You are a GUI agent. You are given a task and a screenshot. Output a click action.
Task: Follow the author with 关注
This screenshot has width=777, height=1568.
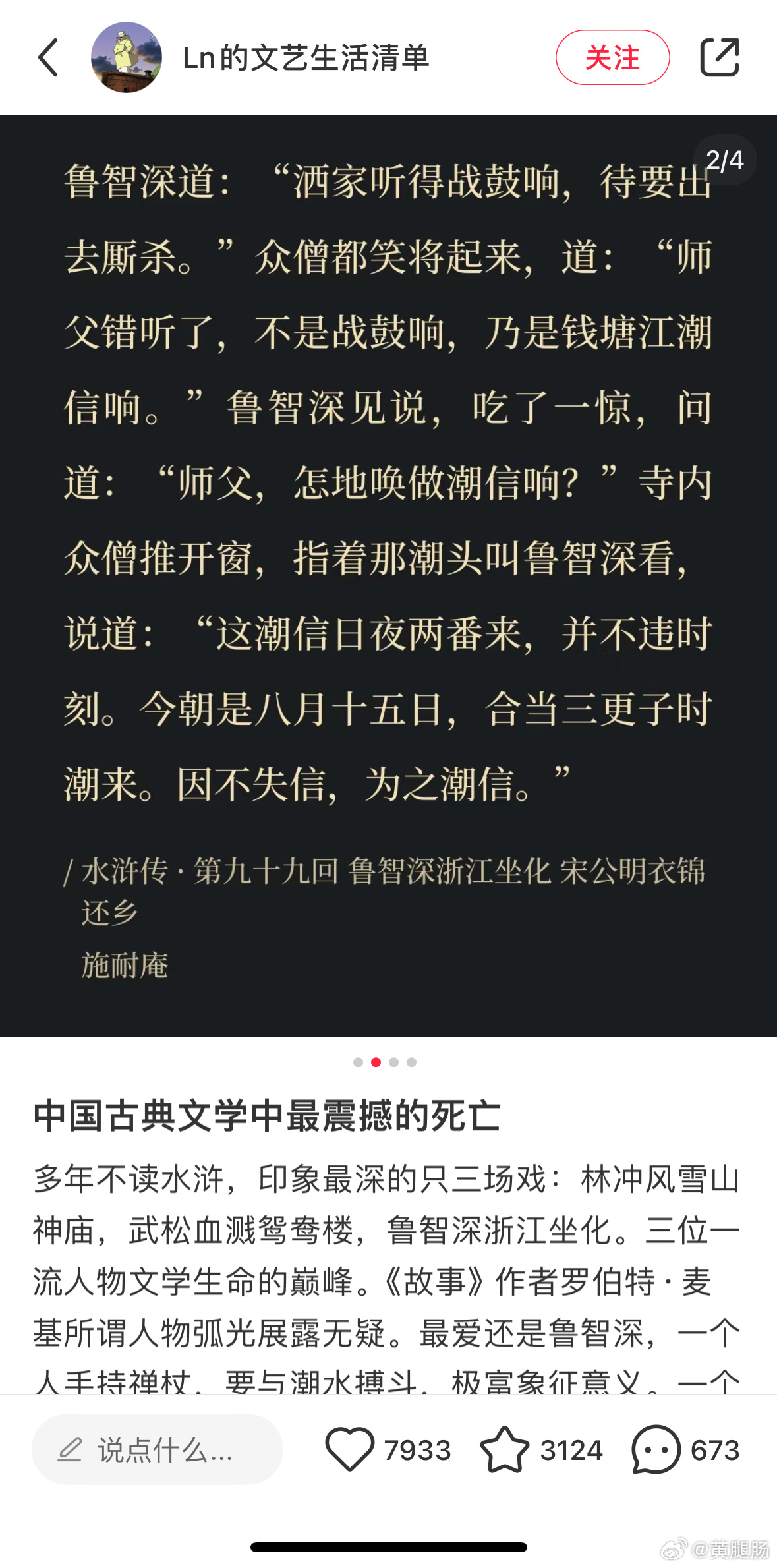tap(612, 58)
